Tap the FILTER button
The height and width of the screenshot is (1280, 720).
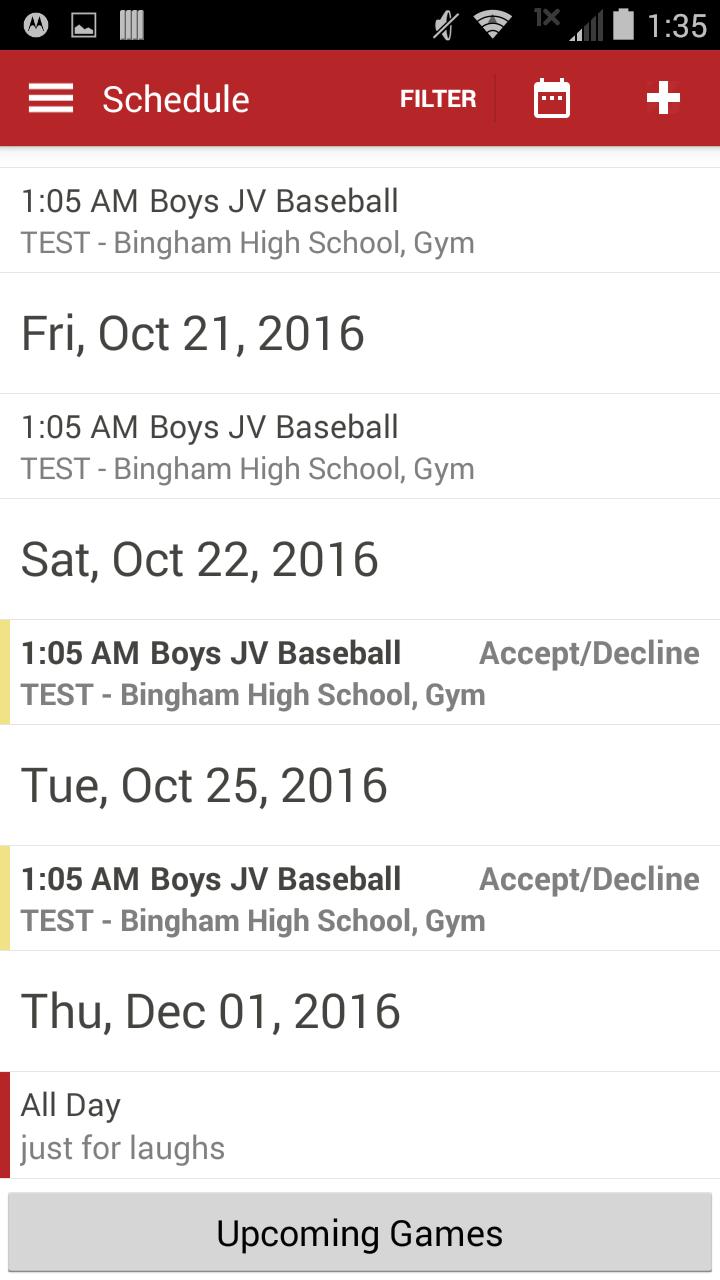(438, 99)
